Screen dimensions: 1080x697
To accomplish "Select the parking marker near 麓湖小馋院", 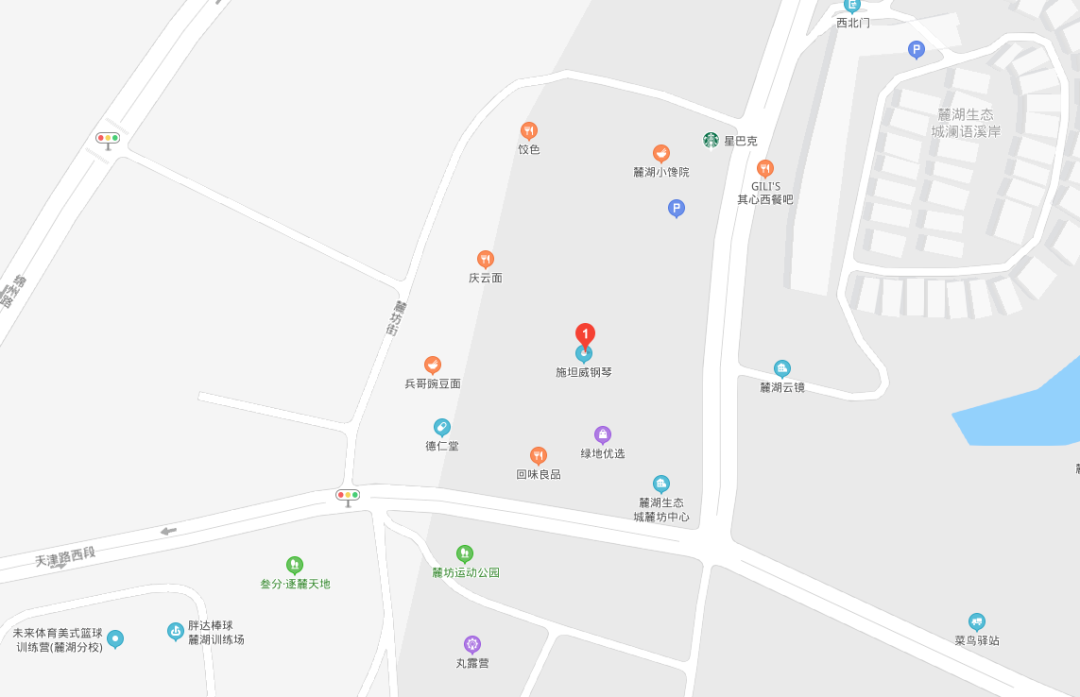I will pos(676,208).
